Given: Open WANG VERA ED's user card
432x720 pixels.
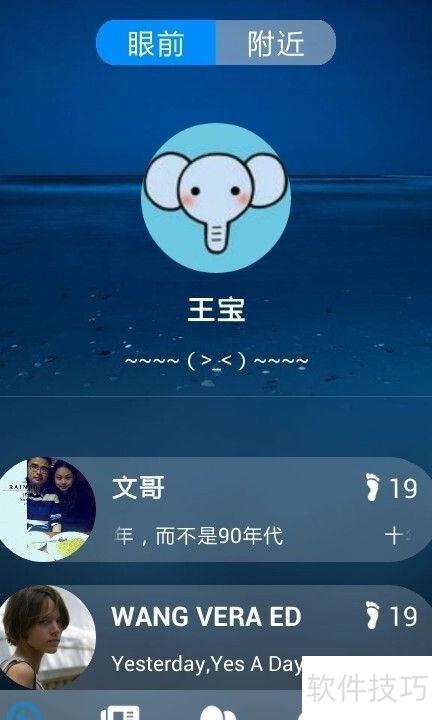Looking at the screenshot, I should [x=216, y=637].
